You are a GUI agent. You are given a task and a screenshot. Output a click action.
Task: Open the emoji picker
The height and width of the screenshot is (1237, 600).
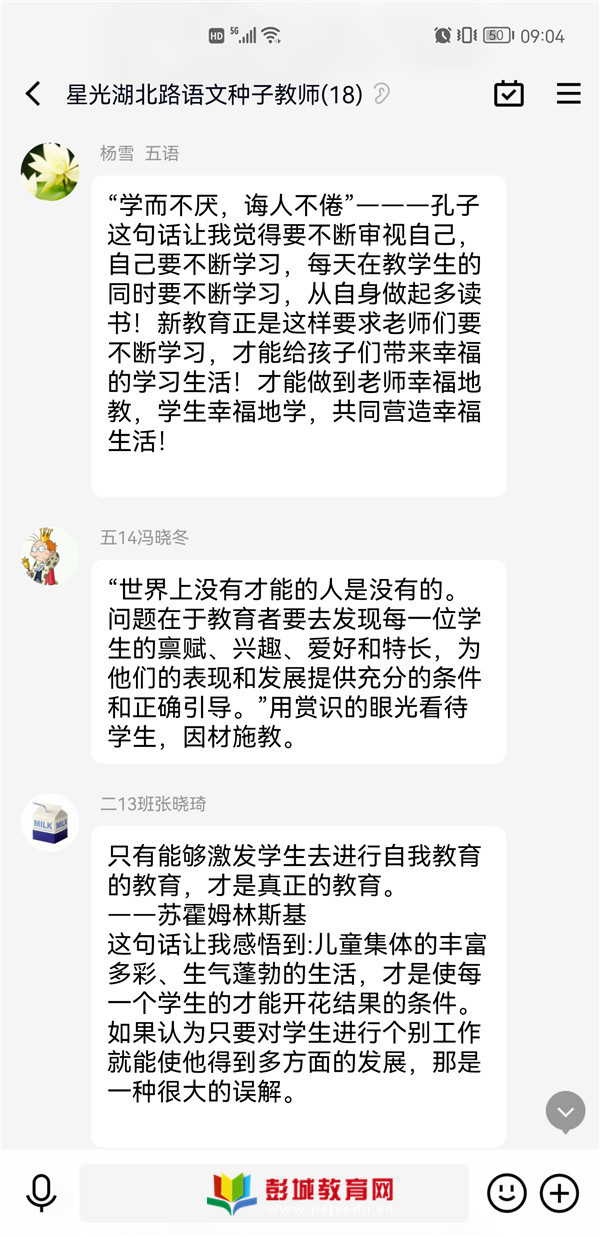coord(507,1192)
